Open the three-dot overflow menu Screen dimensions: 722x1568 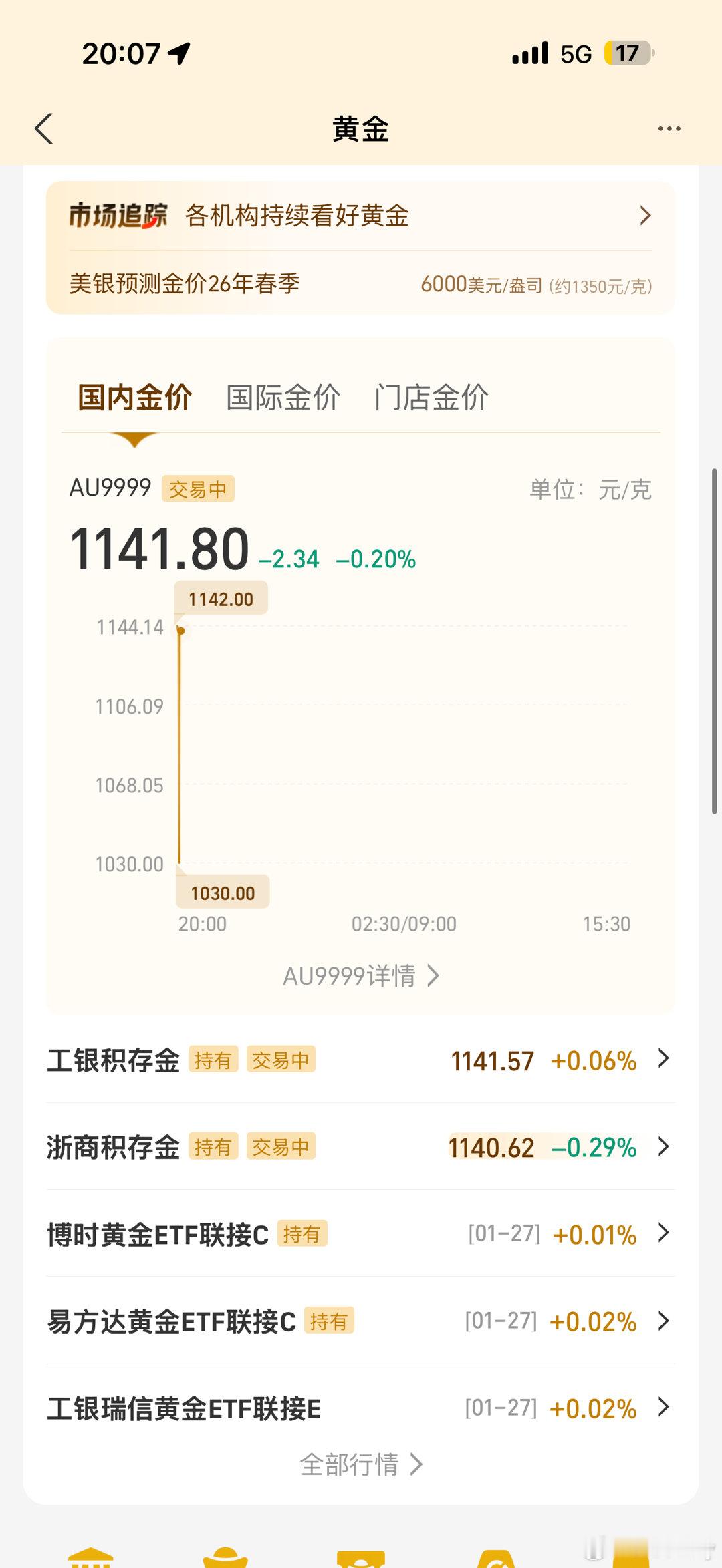tap(669, 128)
